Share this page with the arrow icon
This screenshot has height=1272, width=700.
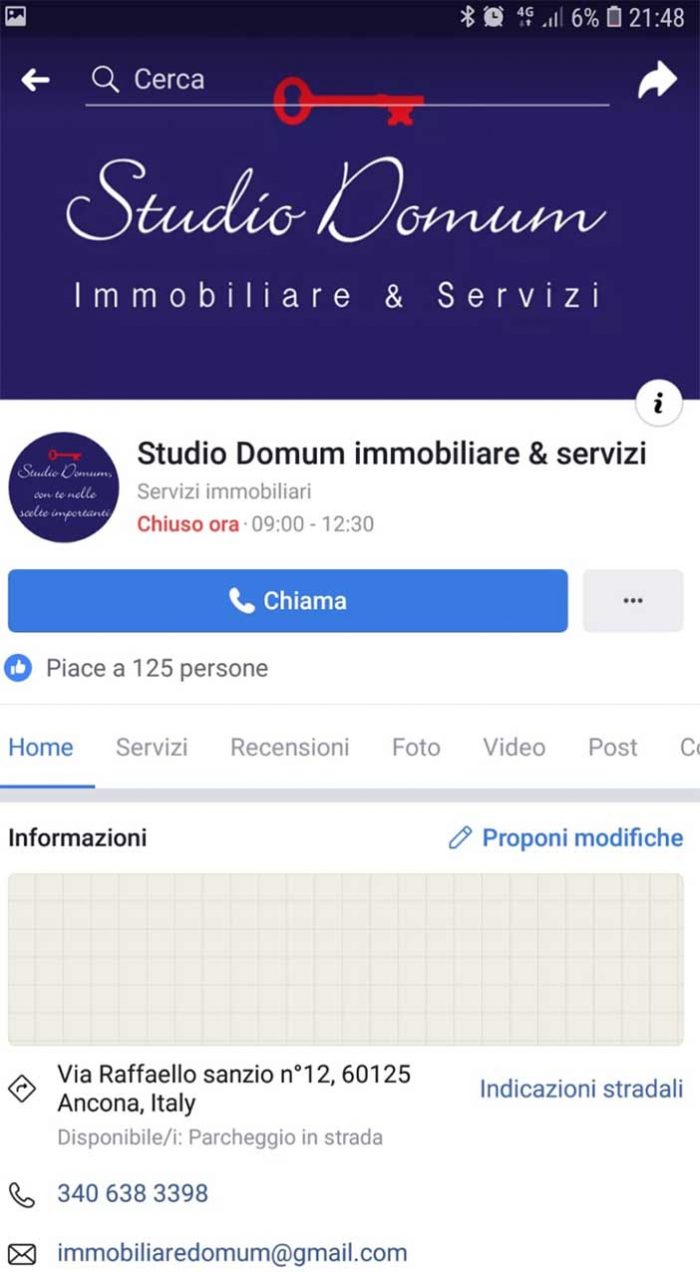click(x=657, y=81)
